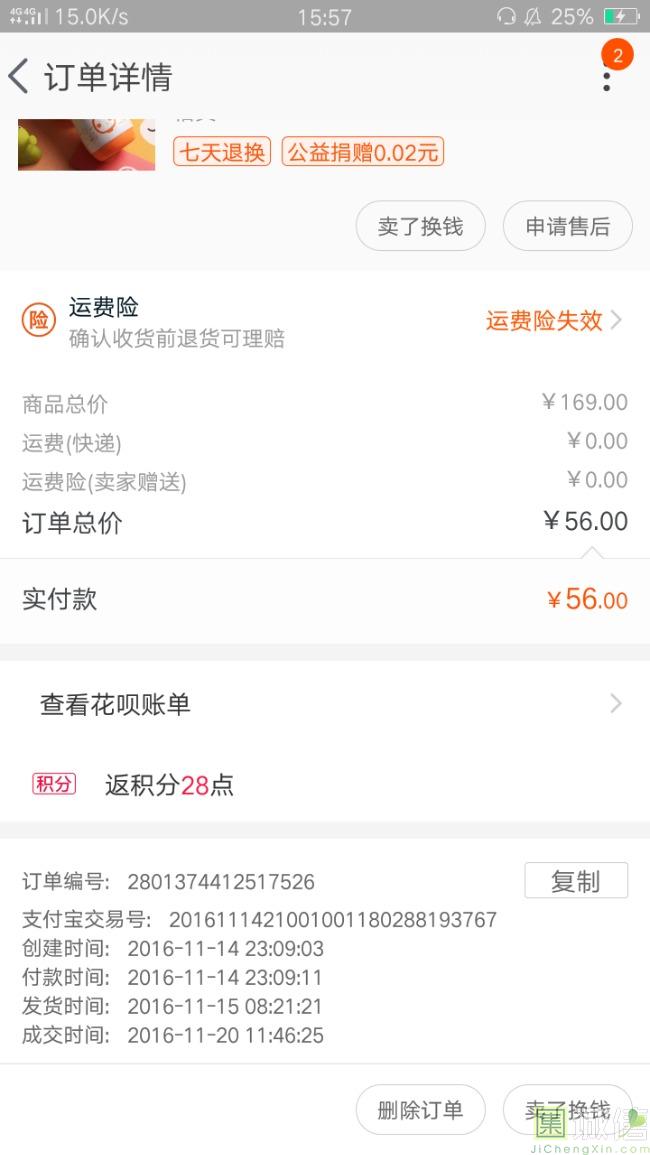The image size is (650, 1155).
Task: Tap 卖了换钱 beside 删除订单
Action: [x=567, y=1109]
